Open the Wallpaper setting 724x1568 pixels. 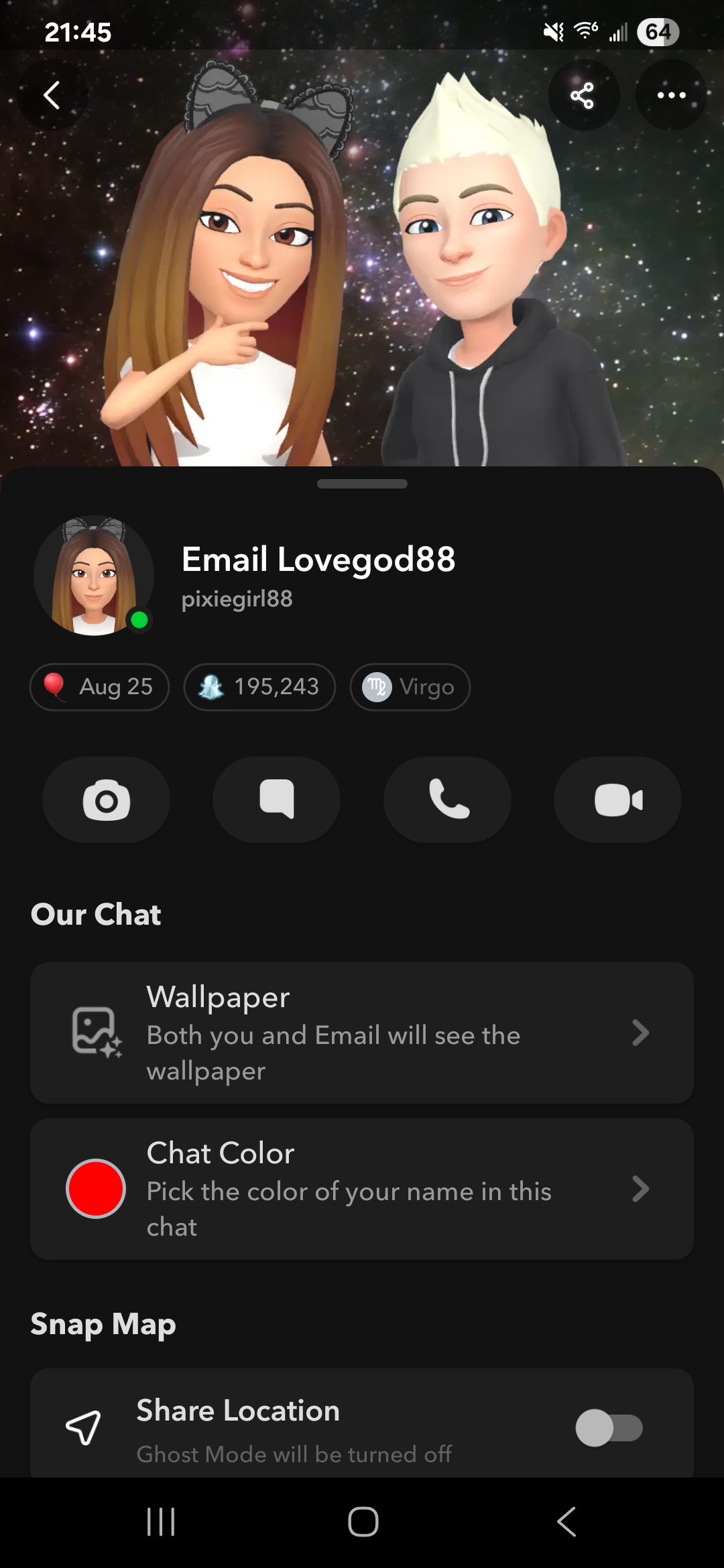pyautogui.click(x=362, y=1033)
